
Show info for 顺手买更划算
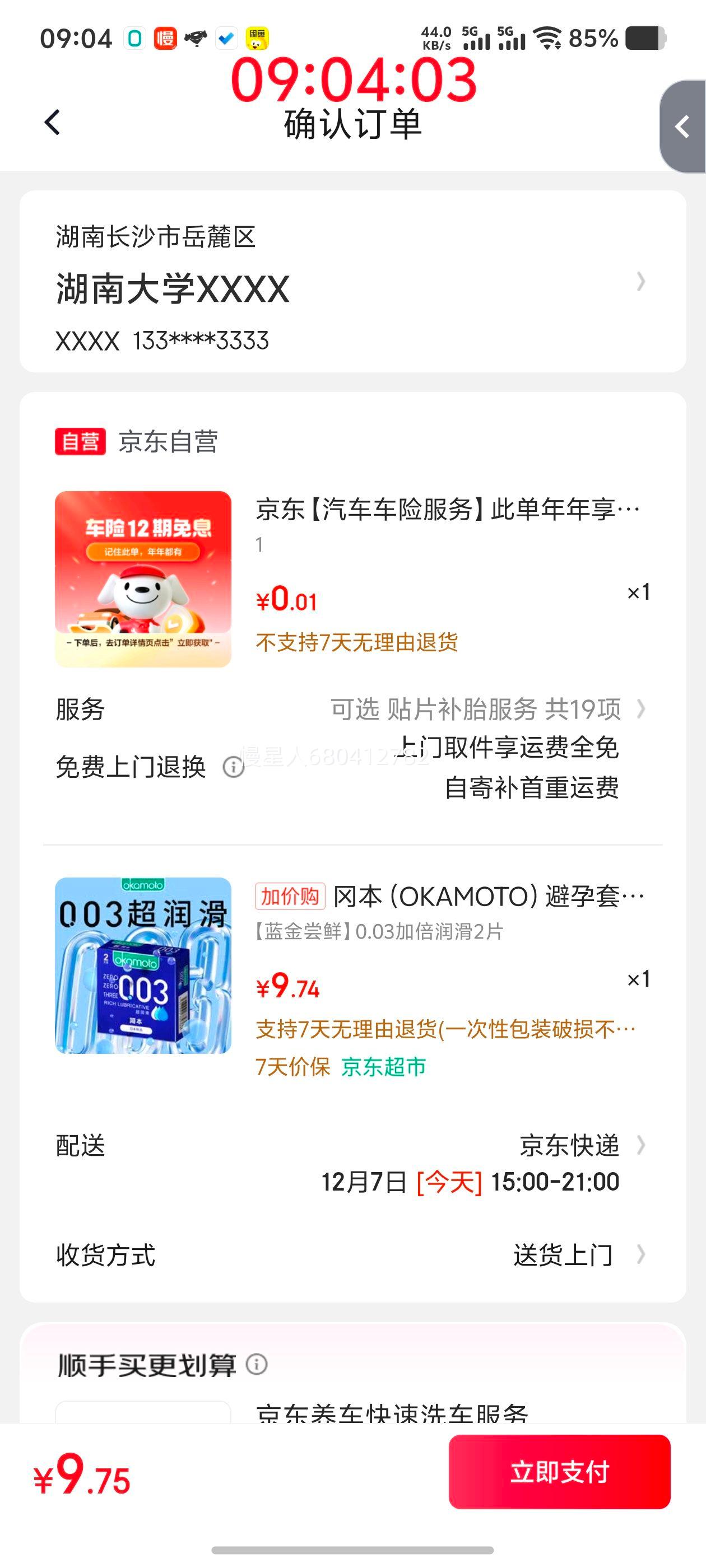[x=257, y=1364]
